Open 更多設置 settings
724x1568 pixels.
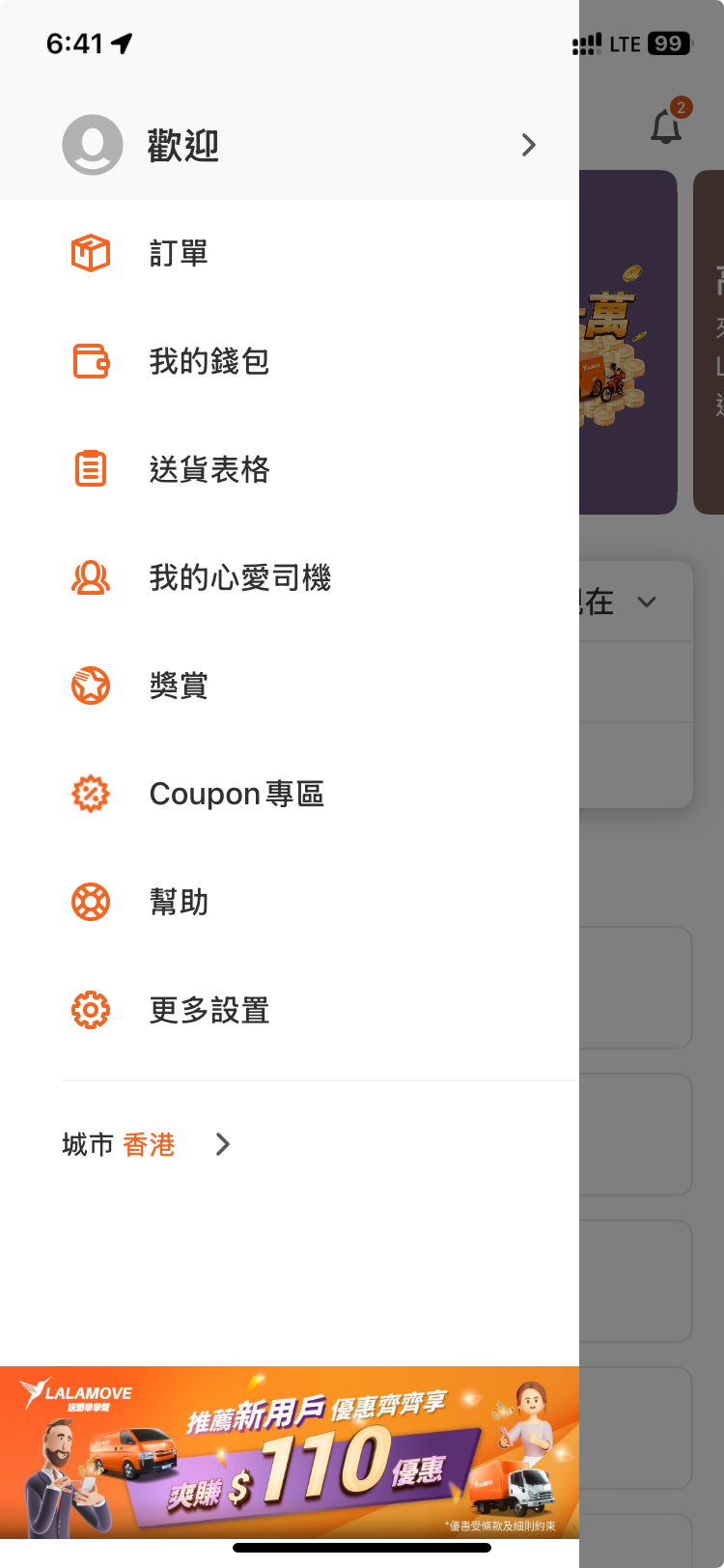209,1011
